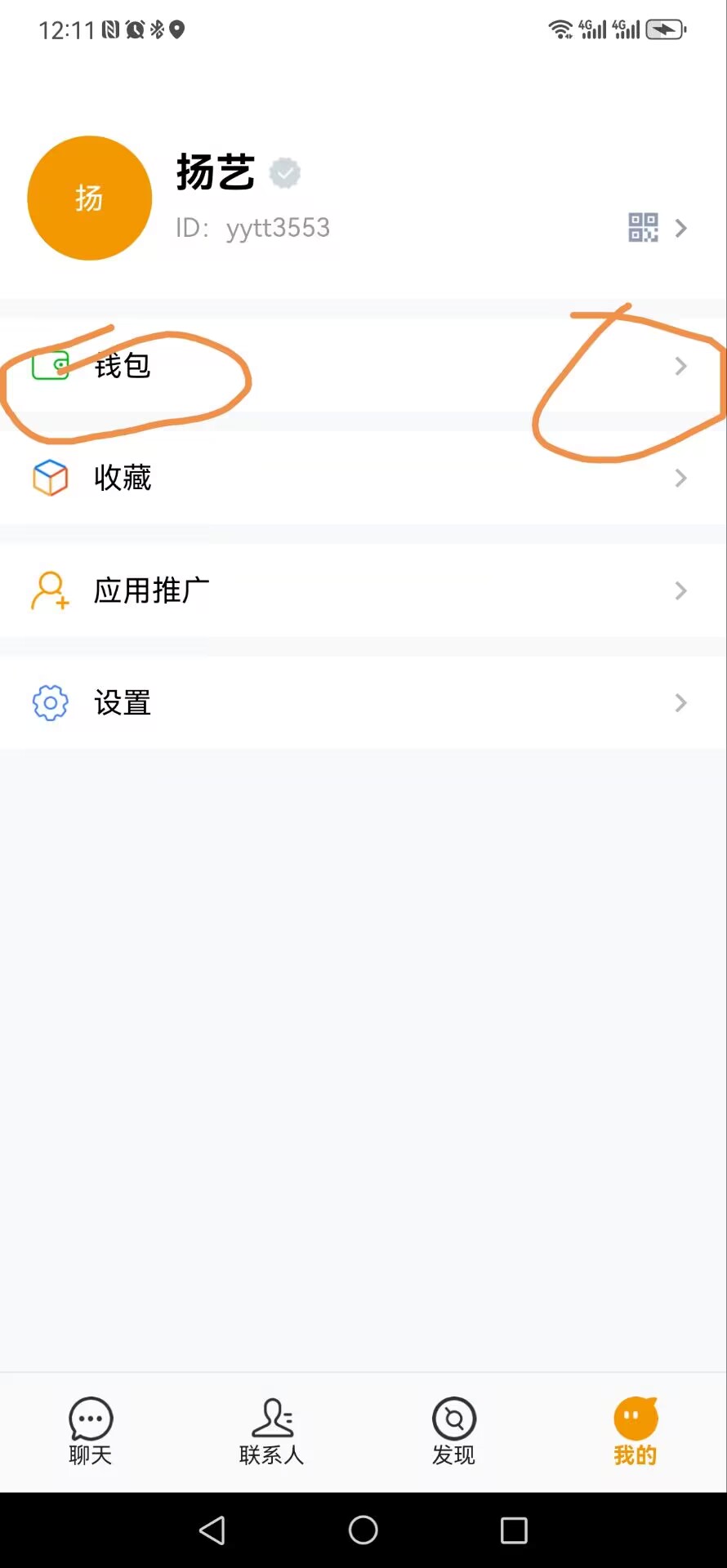Switch to the 发现 tab
Screen dimensions: 727x1568
pyautogui.click(x=454, y=1432)
